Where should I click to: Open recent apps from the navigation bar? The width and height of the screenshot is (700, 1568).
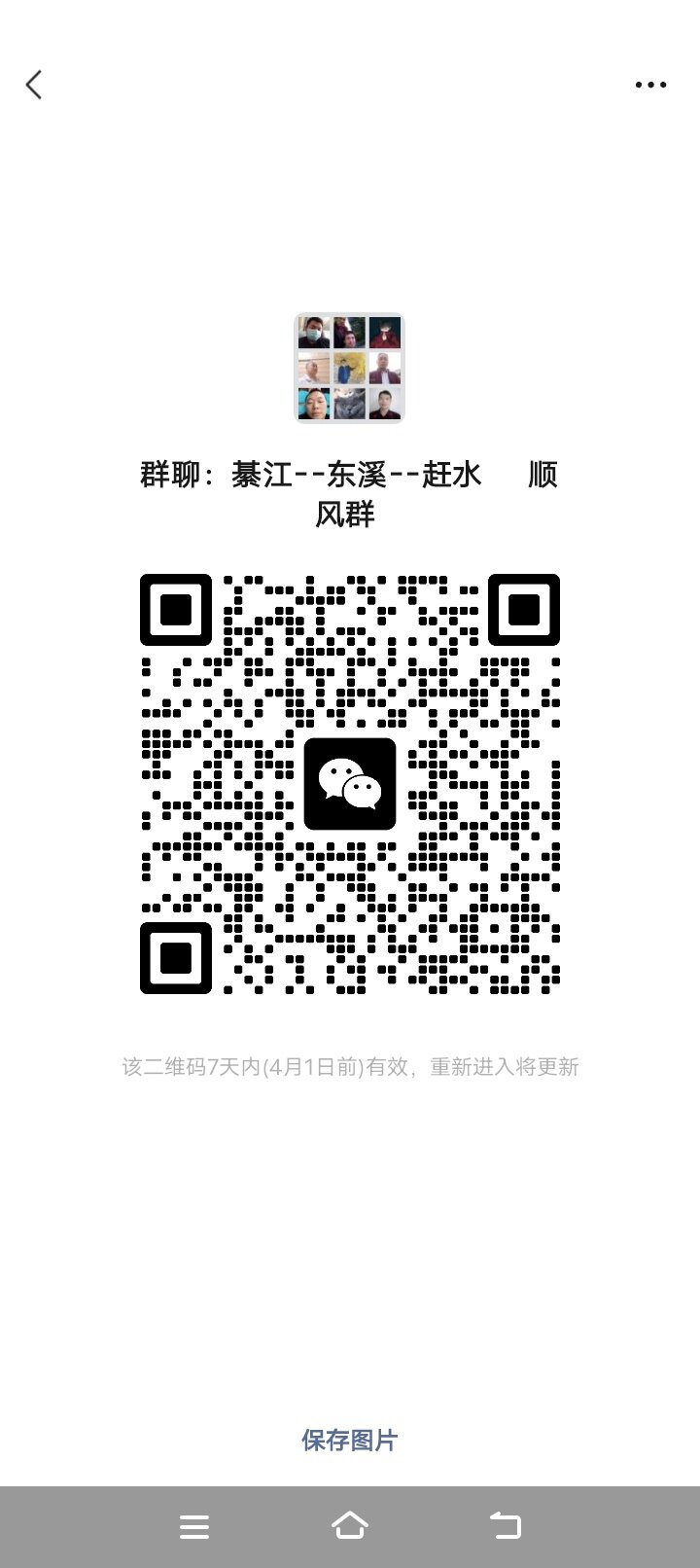tap(194, 1526)
